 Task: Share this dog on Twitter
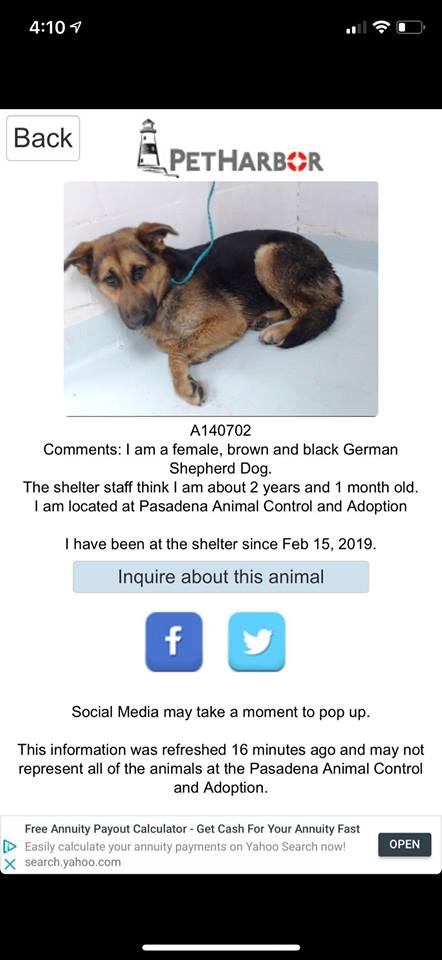(257, 642)
